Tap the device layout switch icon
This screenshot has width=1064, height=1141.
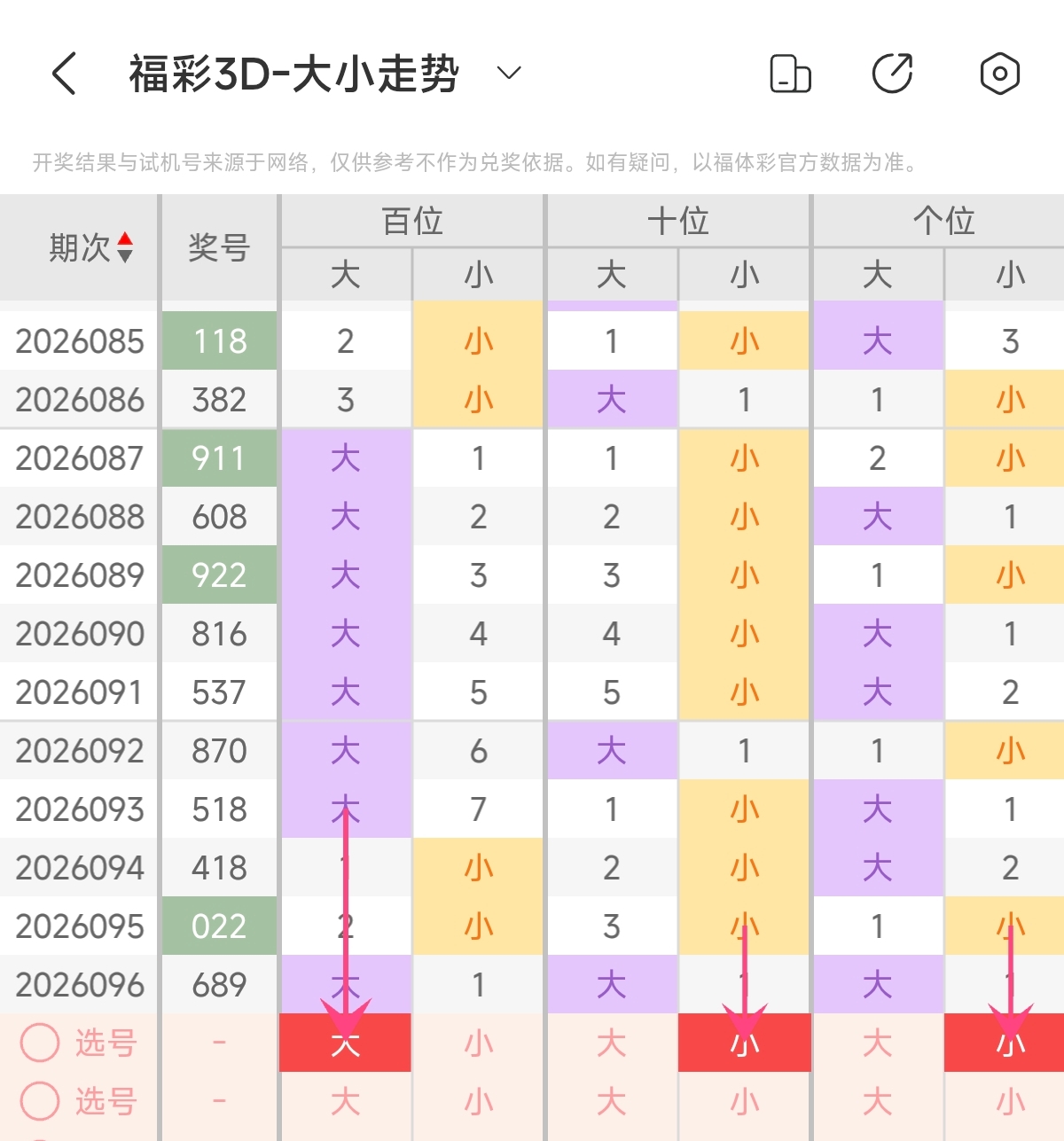(x=789, y=74)
